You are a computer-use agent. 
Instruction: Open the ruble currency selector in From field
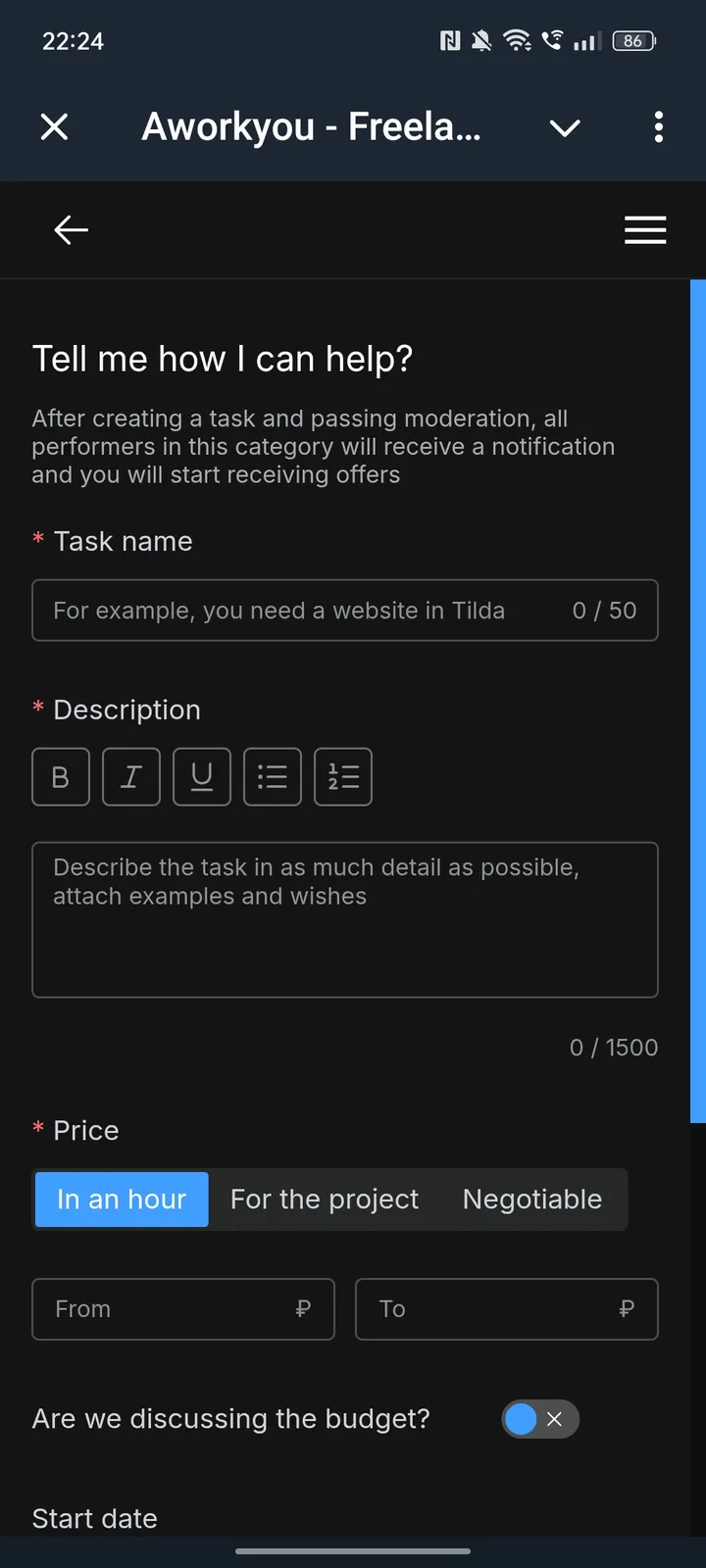pyautogui.click(x=302, y=1308)
